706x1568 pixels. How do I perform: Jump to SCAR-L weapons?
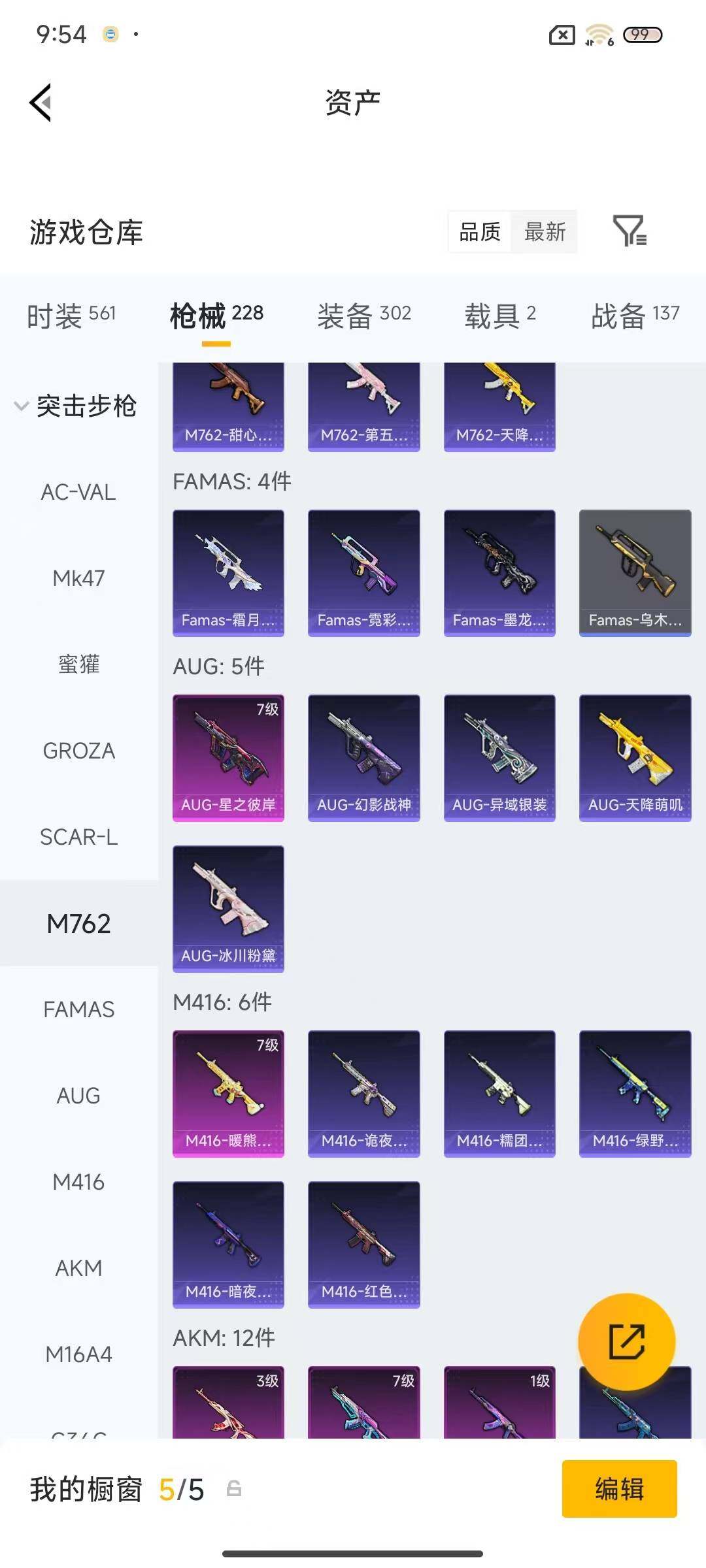[78, 837]
